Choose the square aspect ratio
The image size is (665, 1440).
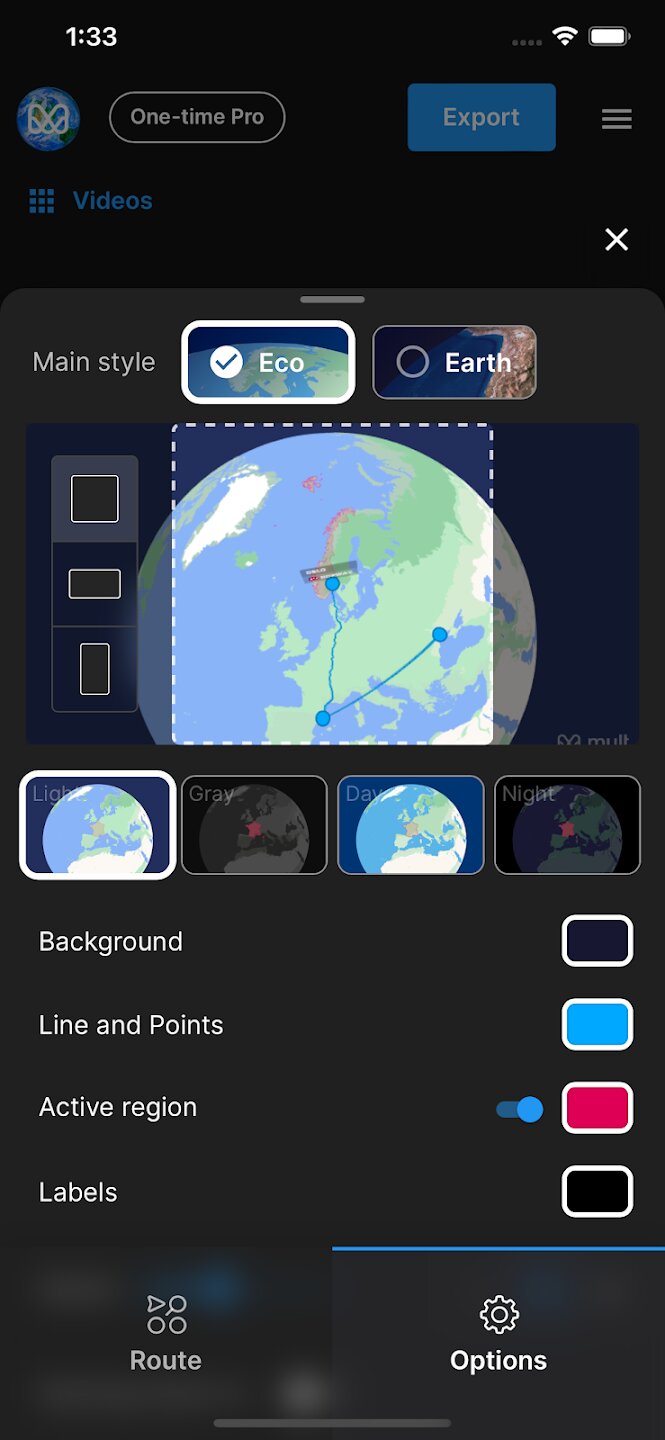(95, 499)
